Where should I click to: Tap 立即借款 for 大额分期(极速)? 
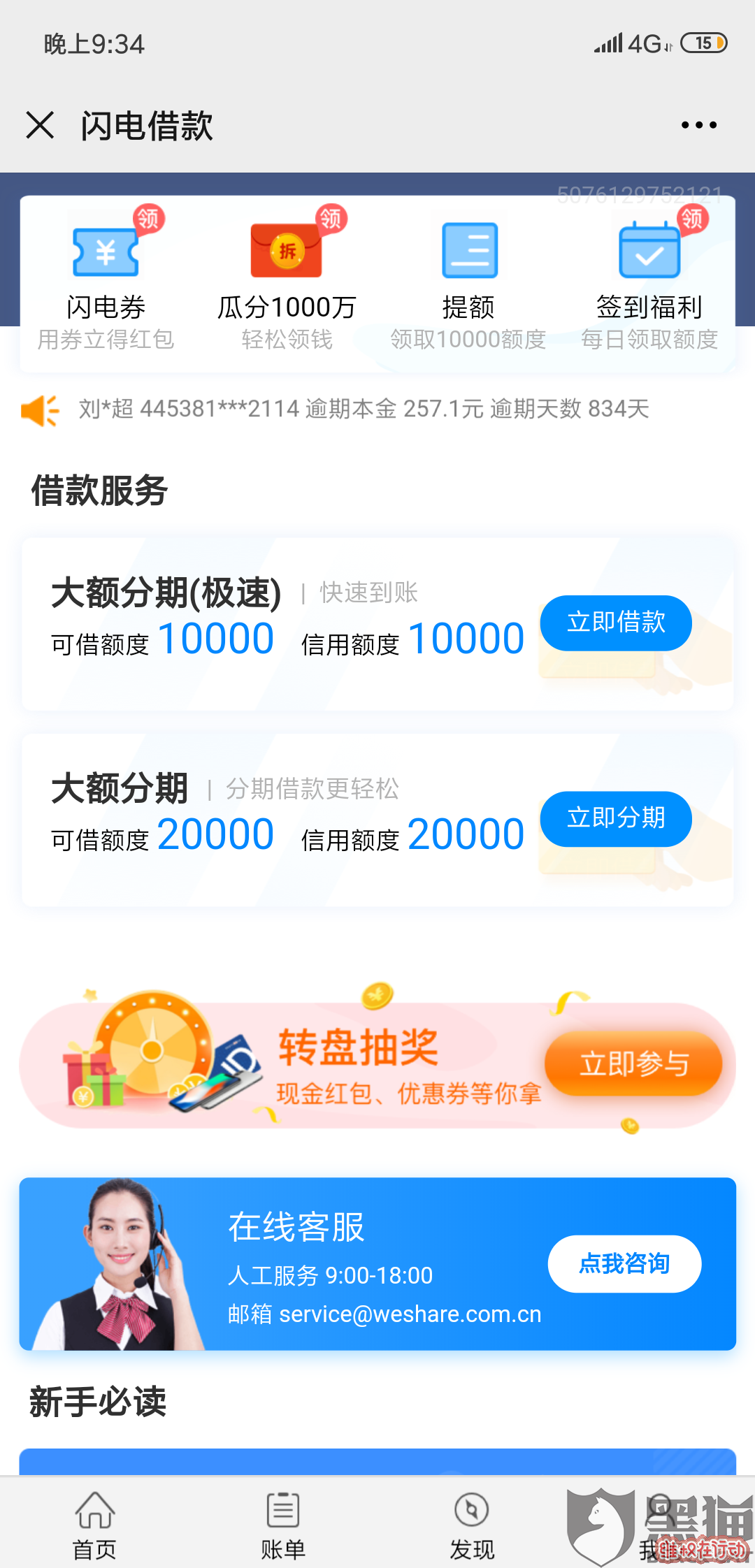pyautogui.click(x=615, y=623)
